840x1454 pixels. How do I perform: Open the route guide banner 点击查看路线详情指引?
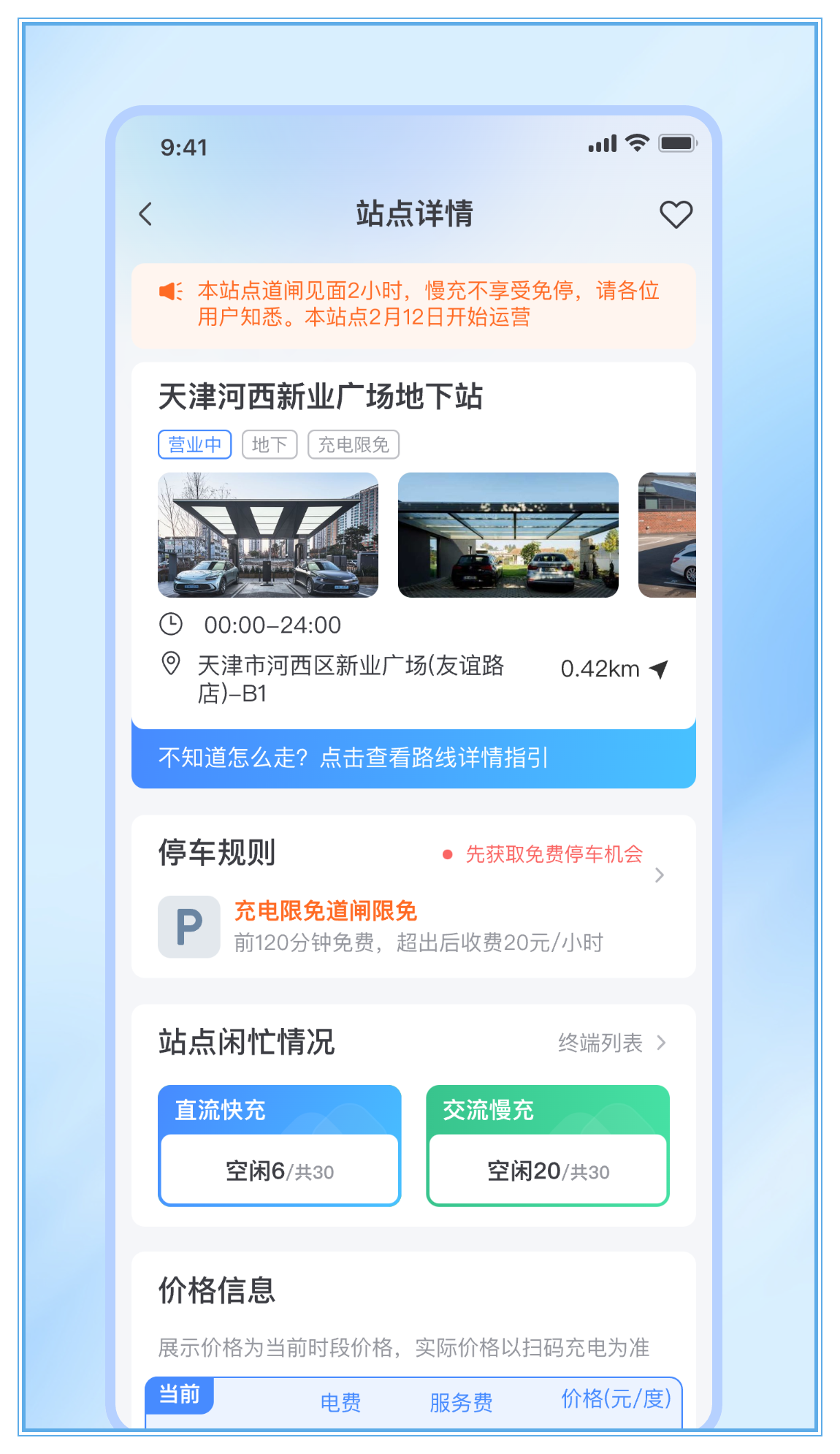point(413,758)
